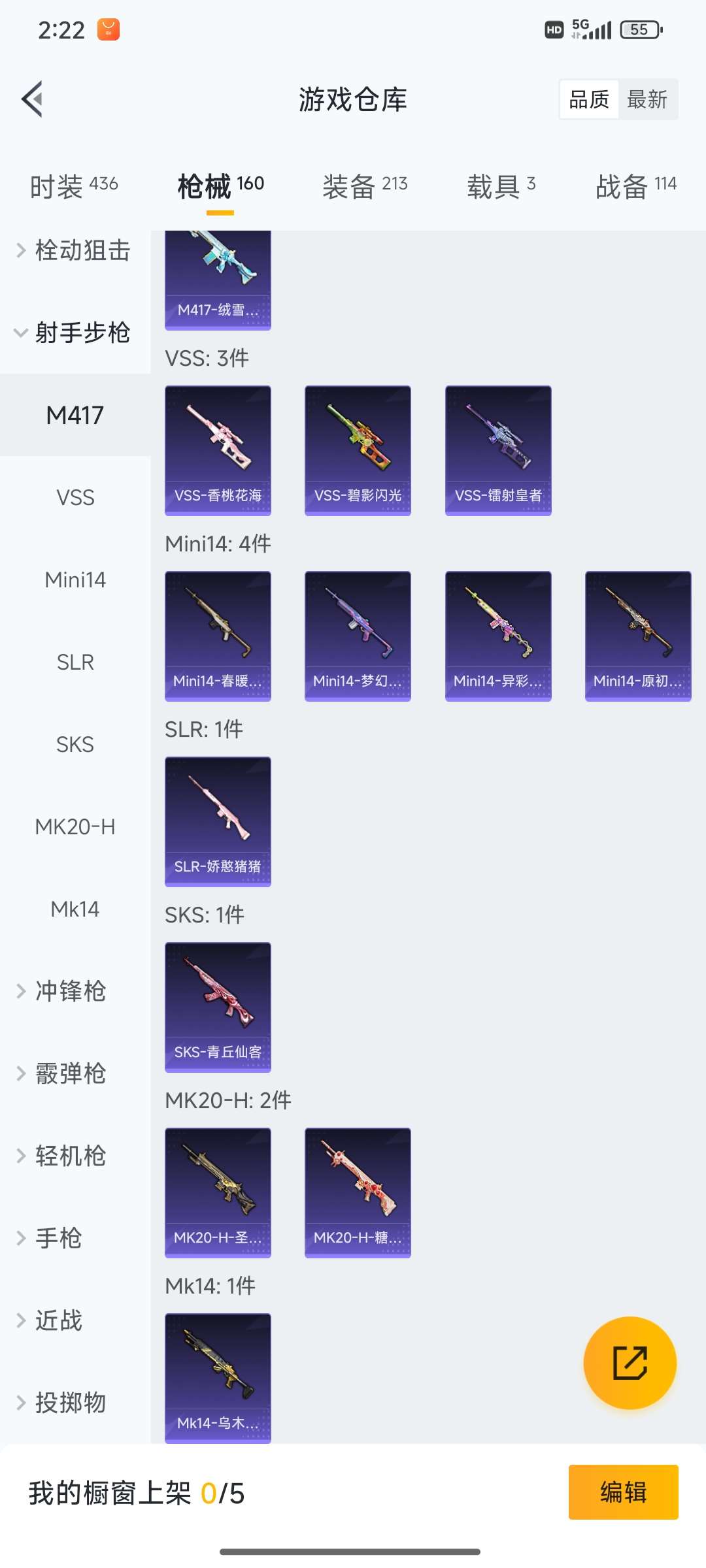Open the VSS-碧影闪光 skin

click(358, 450)
